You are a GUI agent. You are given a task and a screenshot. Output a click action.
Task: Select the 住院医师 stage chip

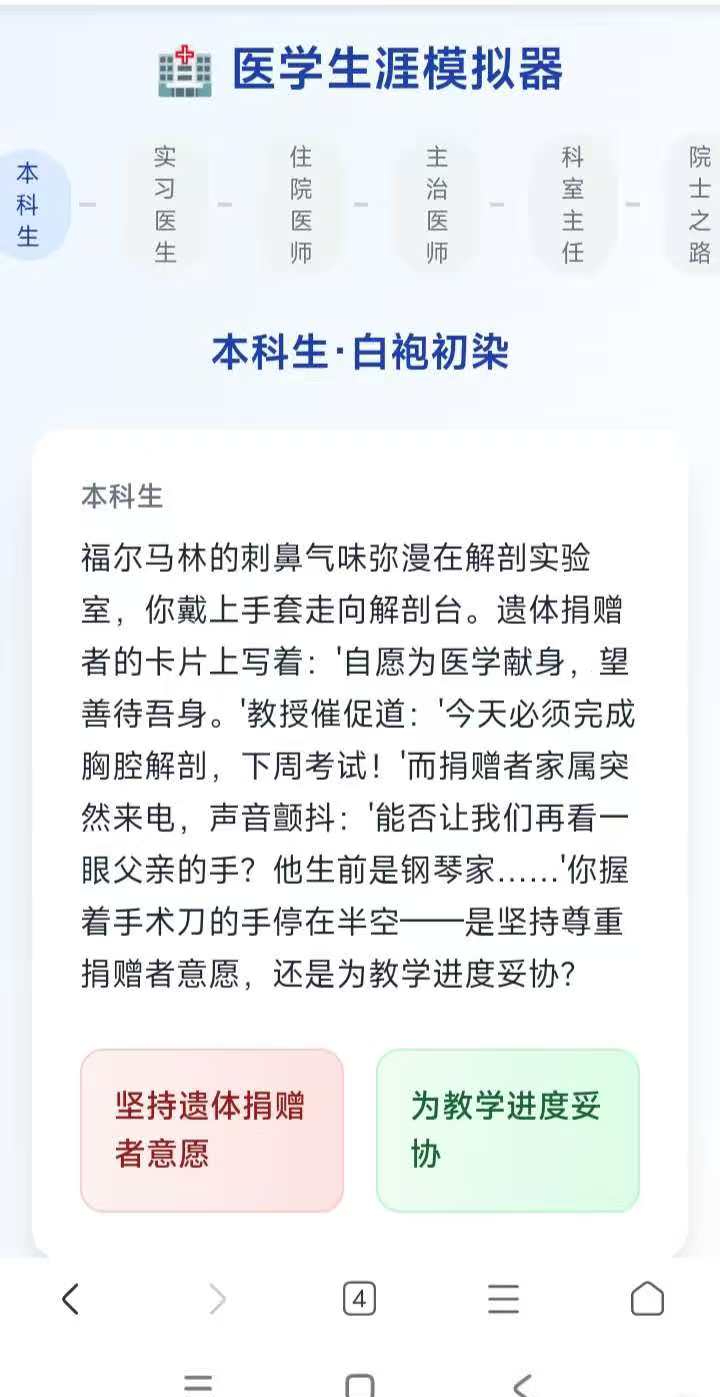coord(301,205)
